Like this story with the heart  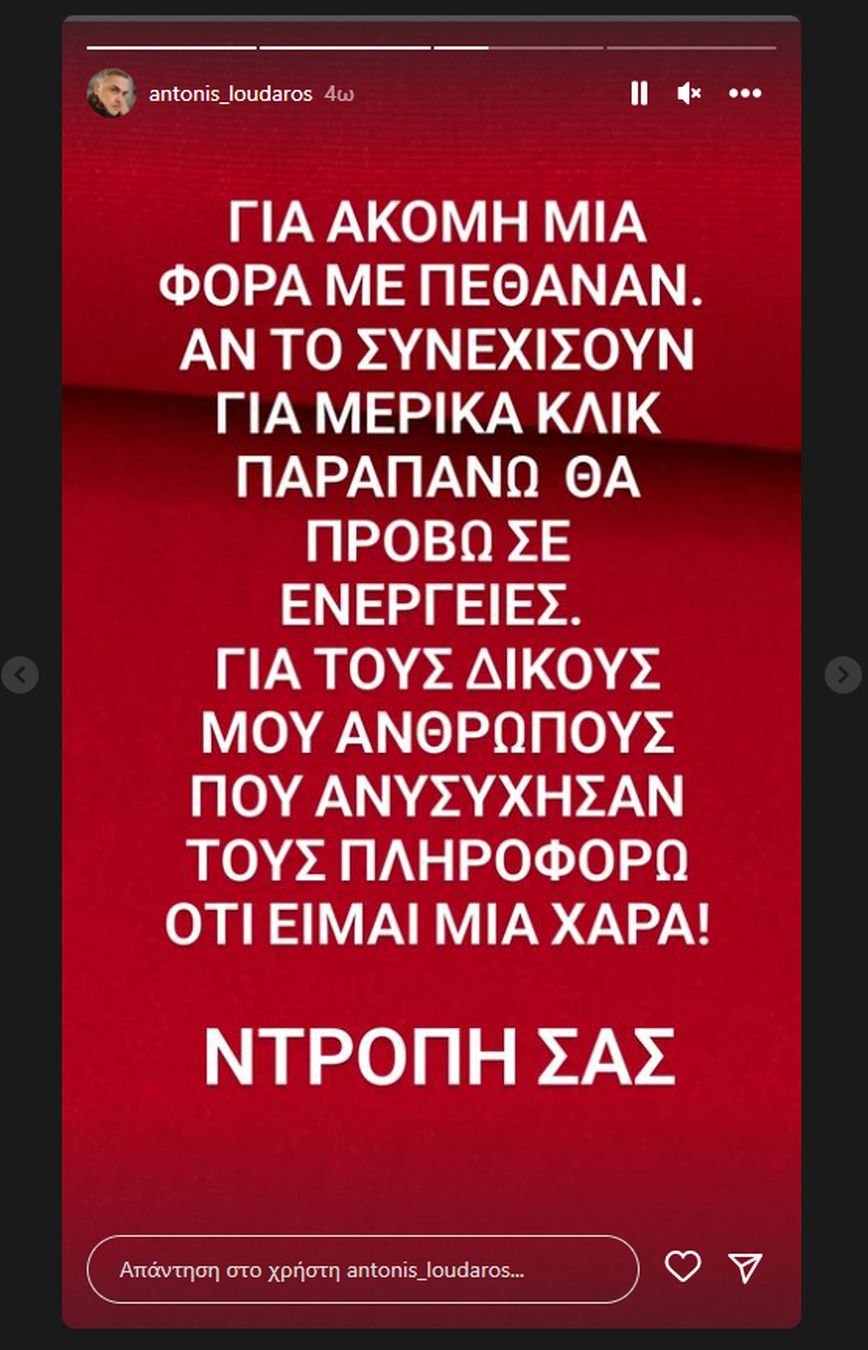pyautogui.click(x=683, y=1268)
